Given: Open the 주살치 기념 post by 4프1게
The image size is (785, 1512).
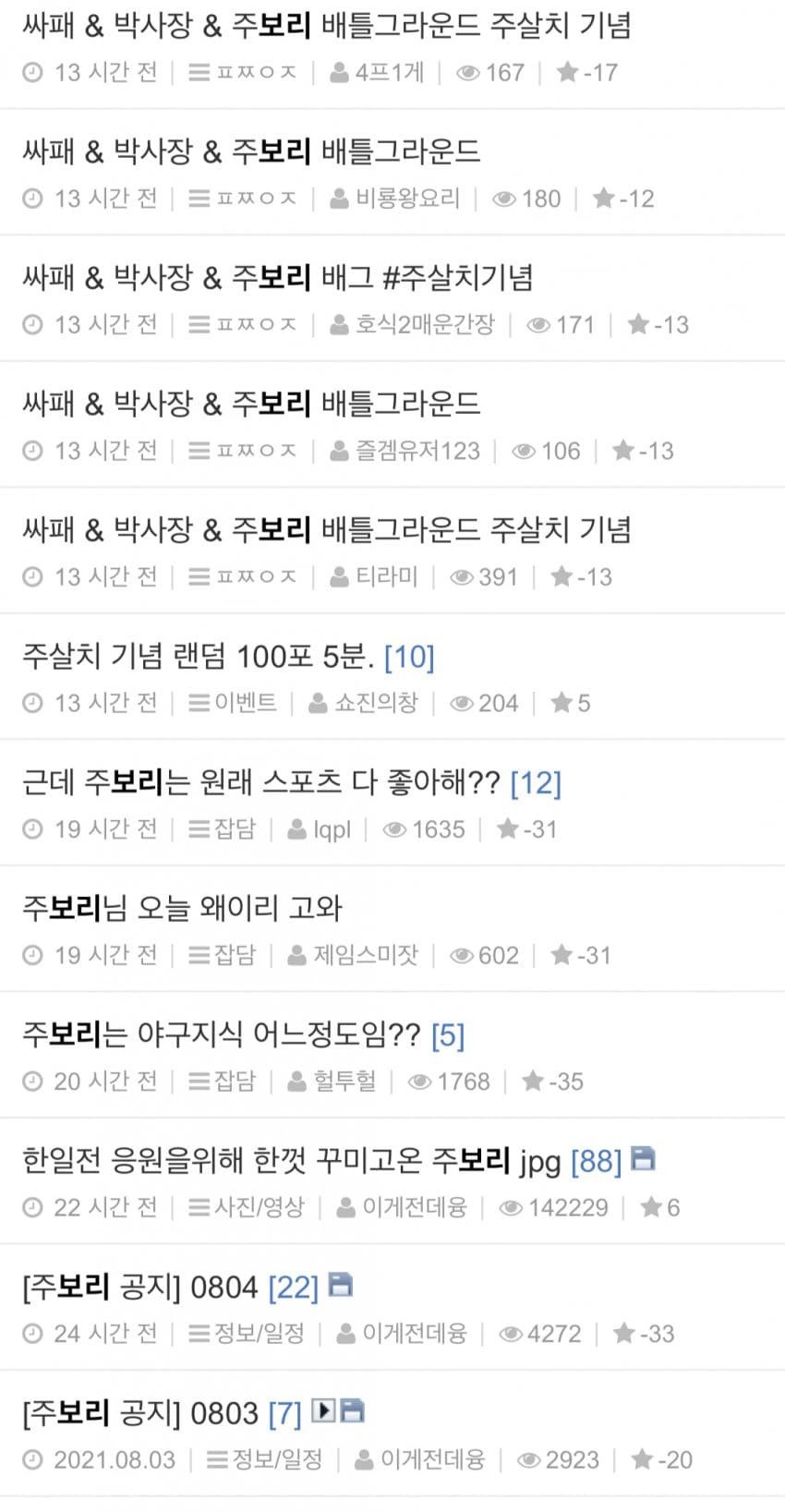Looking at the screenshot, I should pos(326,26).
